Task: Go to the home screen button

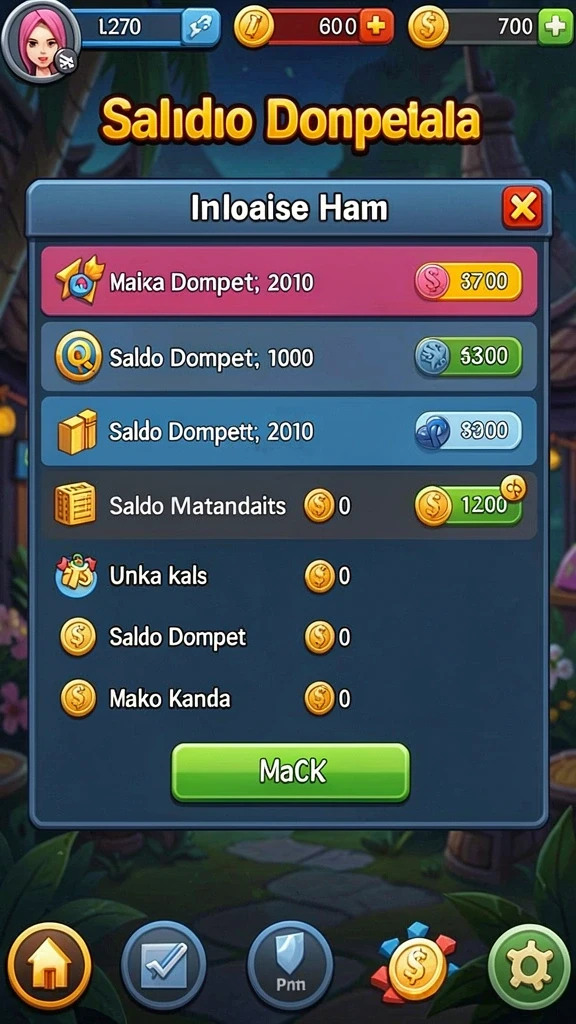Action: coord(50,965)
